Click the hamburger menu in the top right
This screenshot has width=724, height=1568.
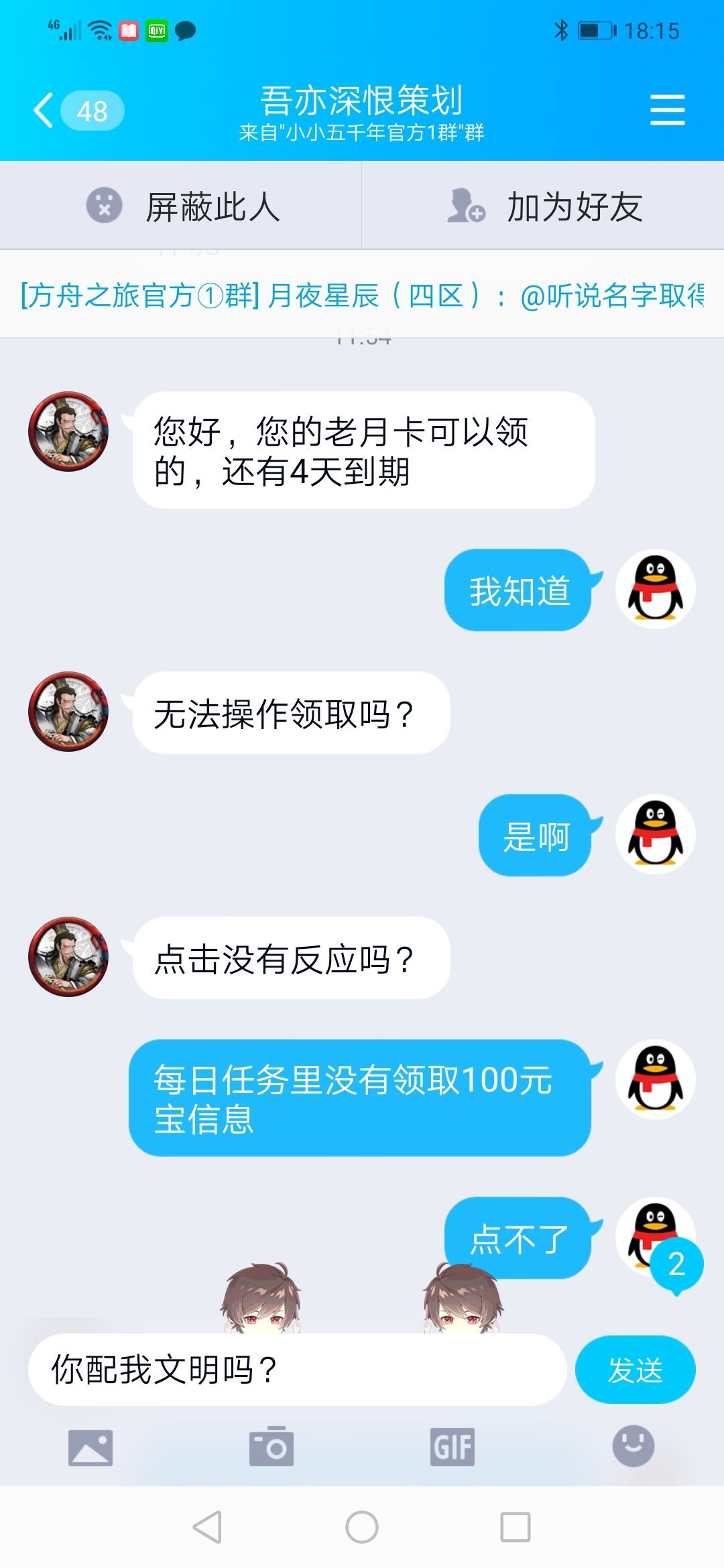(667, 111)
